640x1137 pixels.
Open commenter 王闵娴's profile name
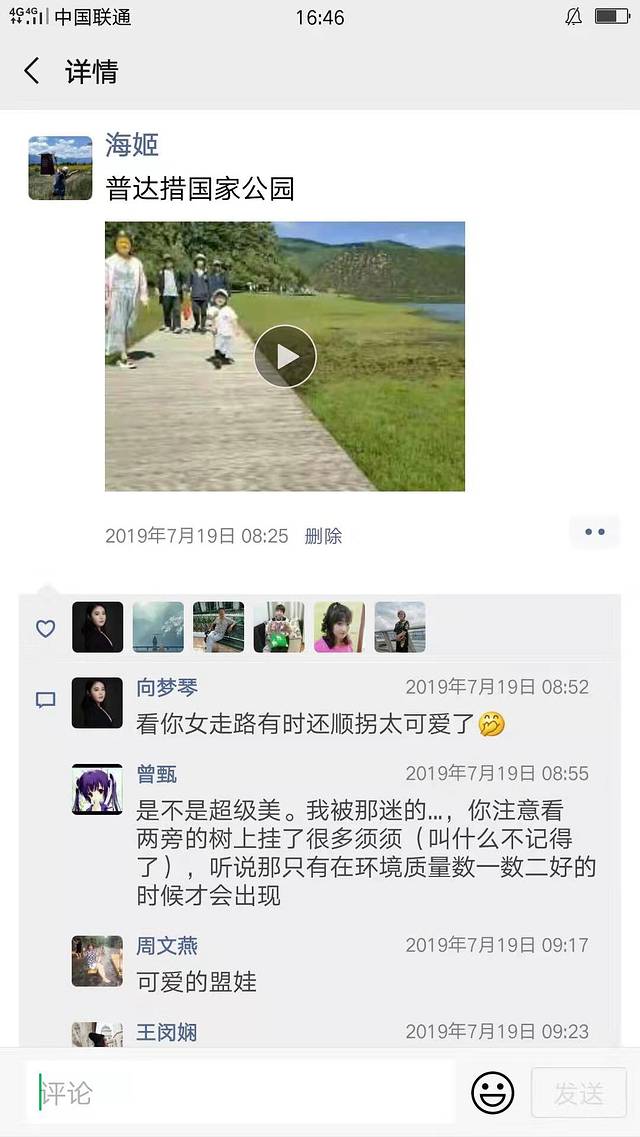(x=167, y=1032)
